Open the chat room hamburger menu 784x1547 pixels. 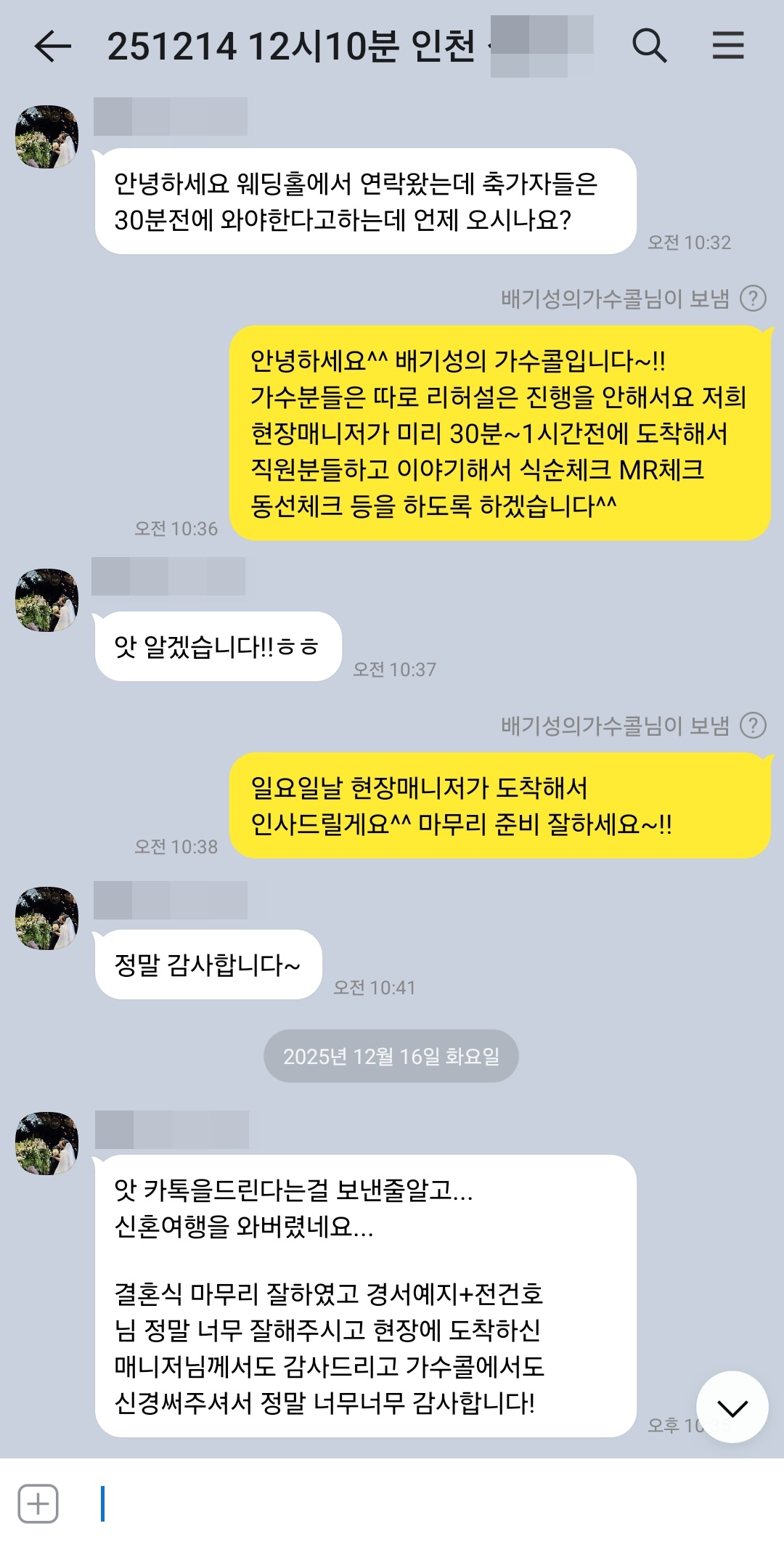727,46
